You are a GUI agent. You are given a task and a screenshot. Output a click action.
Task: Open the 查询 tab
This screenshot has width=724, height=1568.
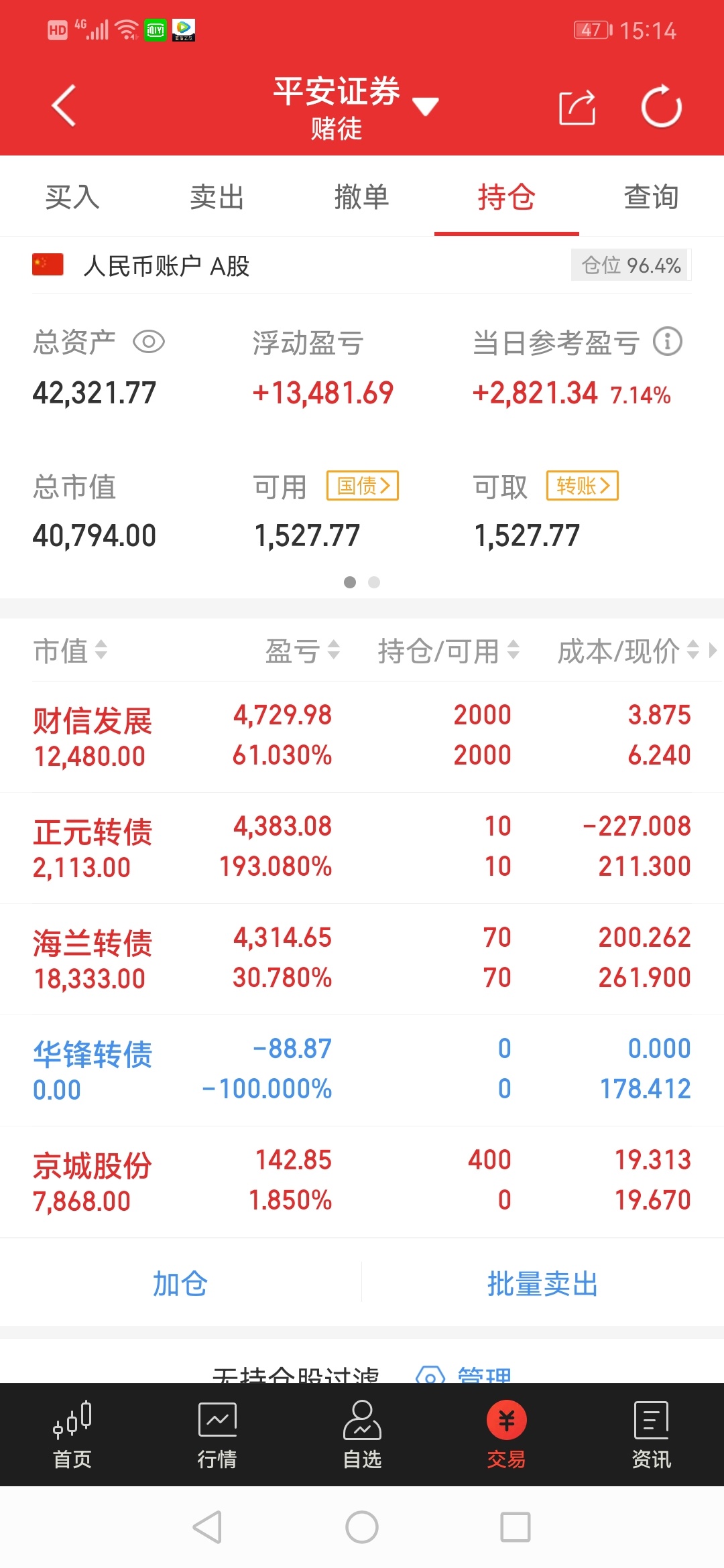click(x=652, y=197)
